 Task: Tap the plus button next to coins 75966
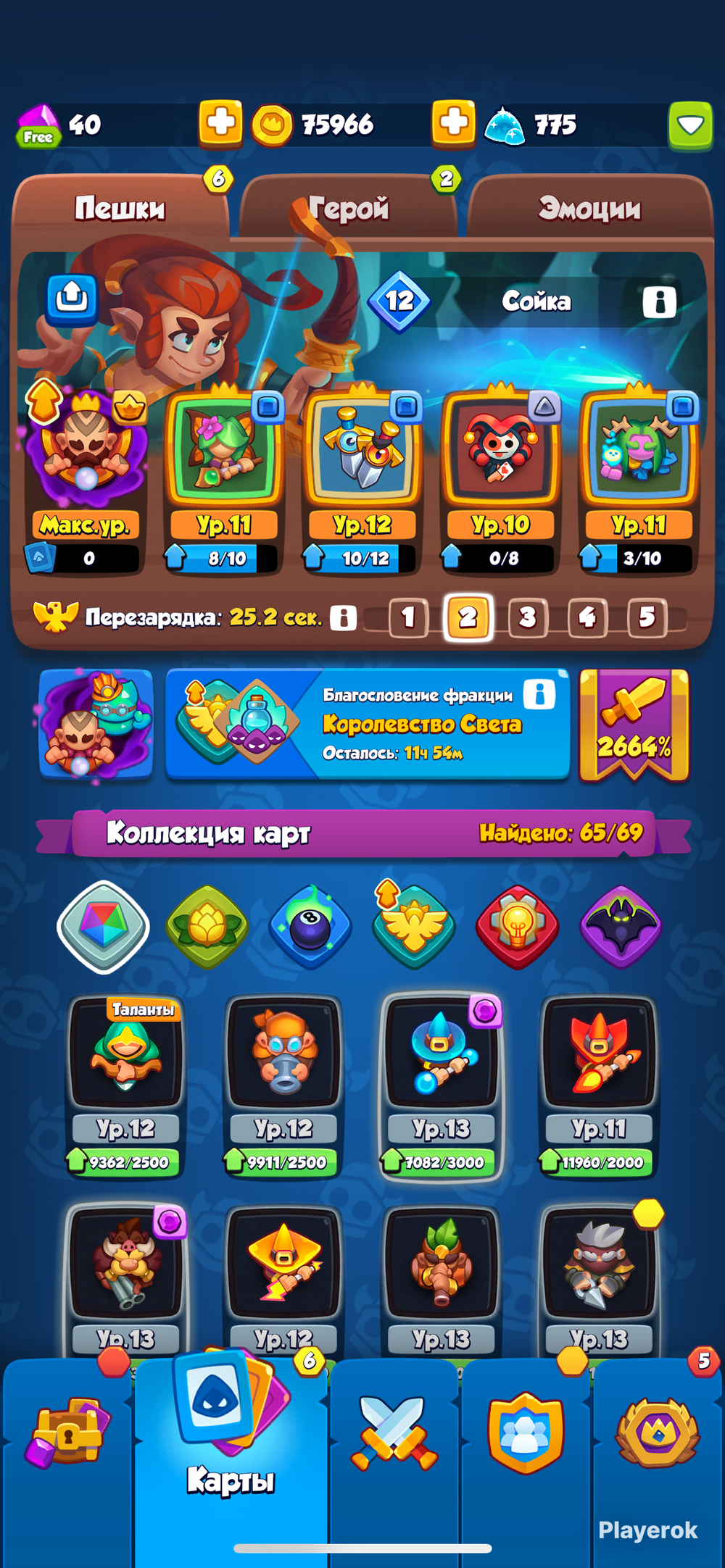click(x=453, y=124)
